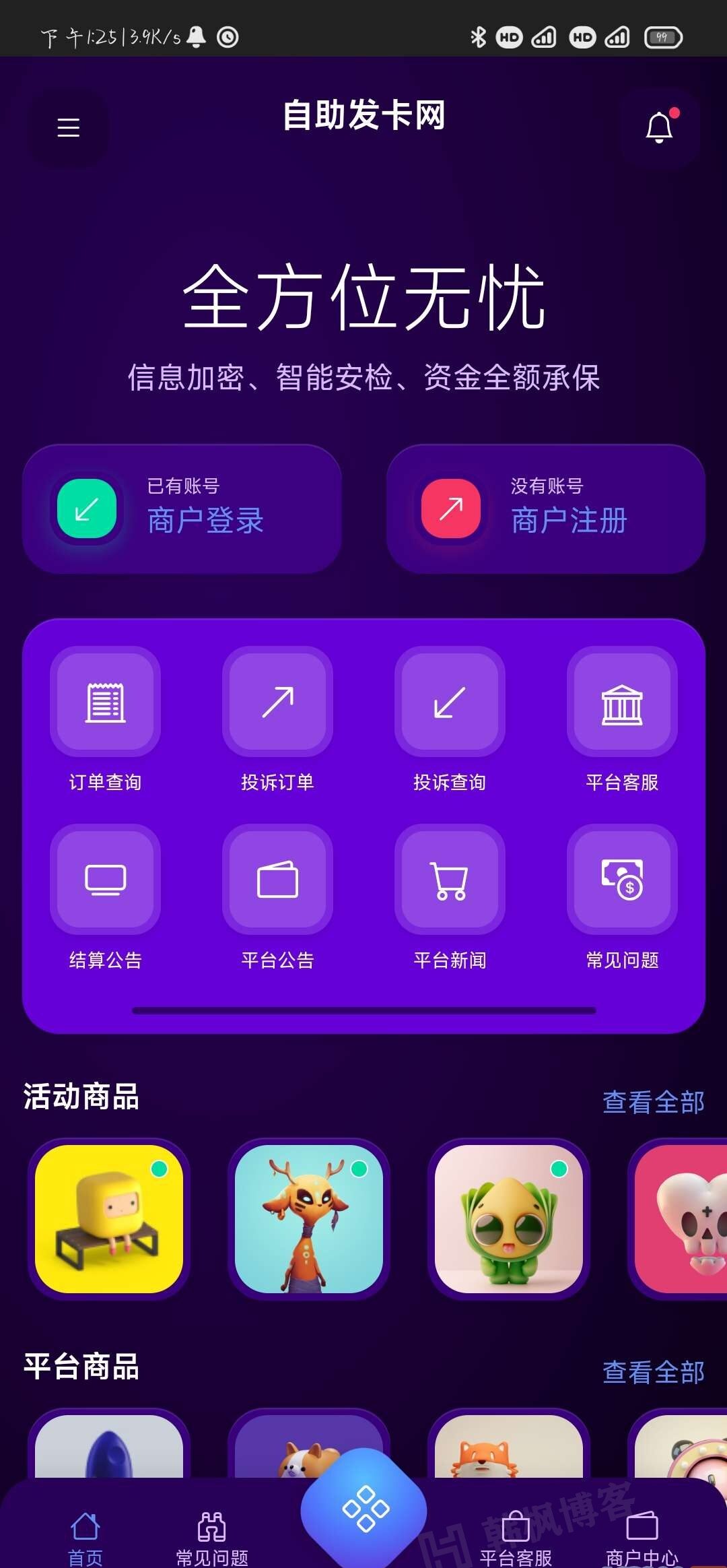
Task: Tap the 平台客服 bank-style service icon
Action: (x=622, y=704)
